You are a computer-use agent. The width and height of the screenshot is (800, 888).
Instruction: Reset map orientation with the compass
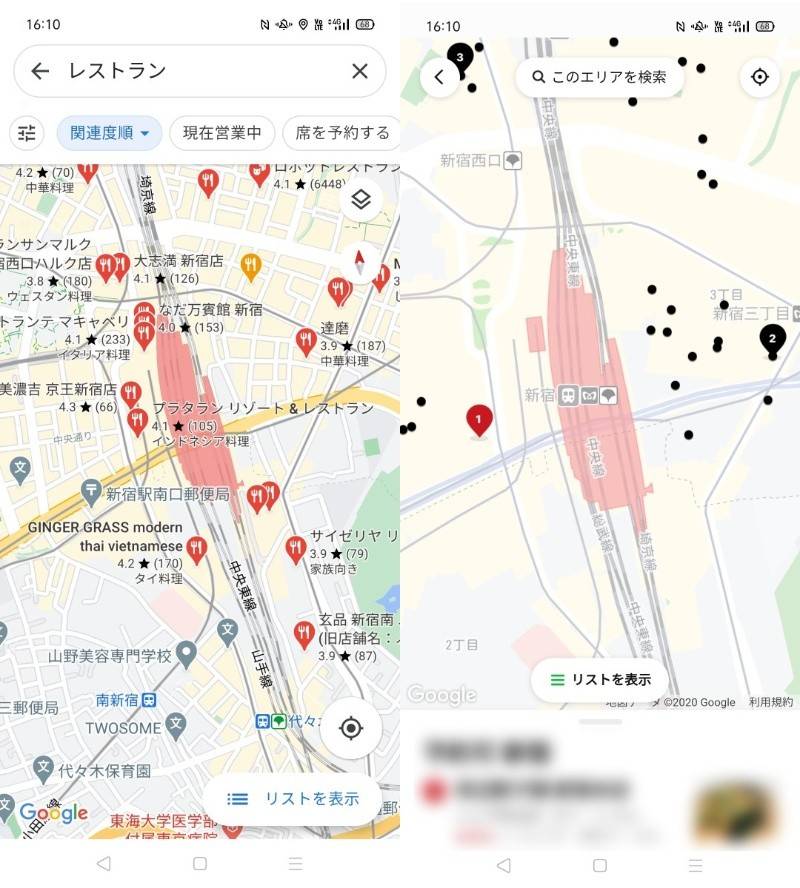(361, 262)
